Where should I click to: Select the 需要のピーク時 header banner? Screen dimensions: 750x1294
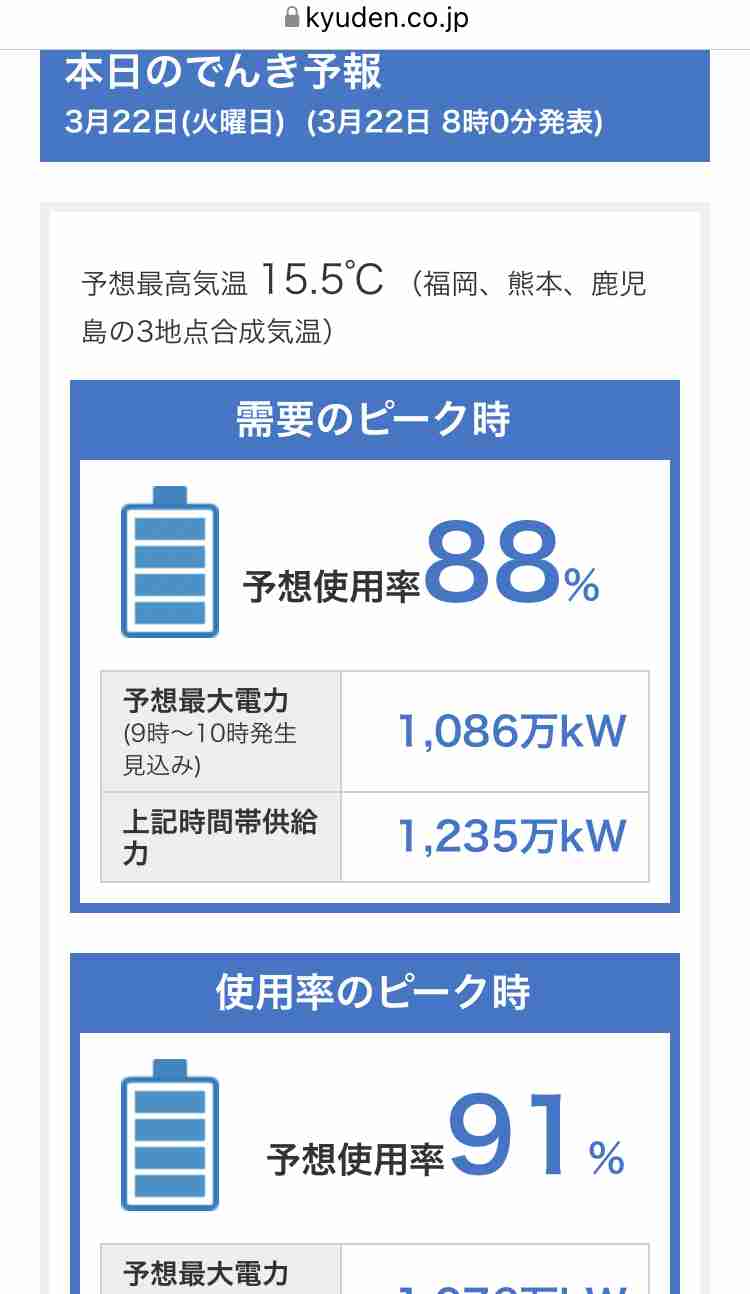pos(373,419)
